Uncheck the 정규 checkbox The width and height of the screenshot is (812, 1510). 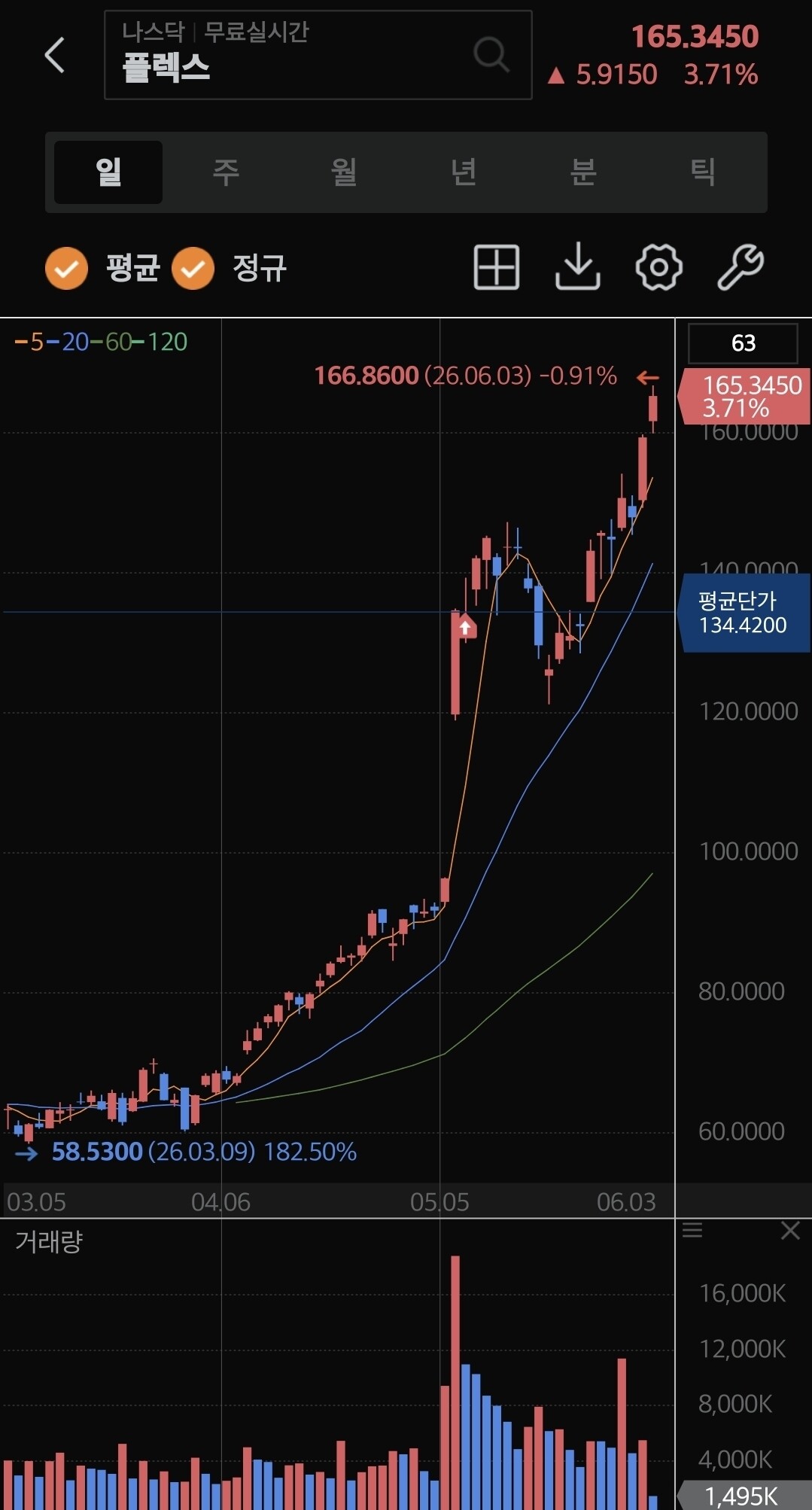[x=193, y=268]
